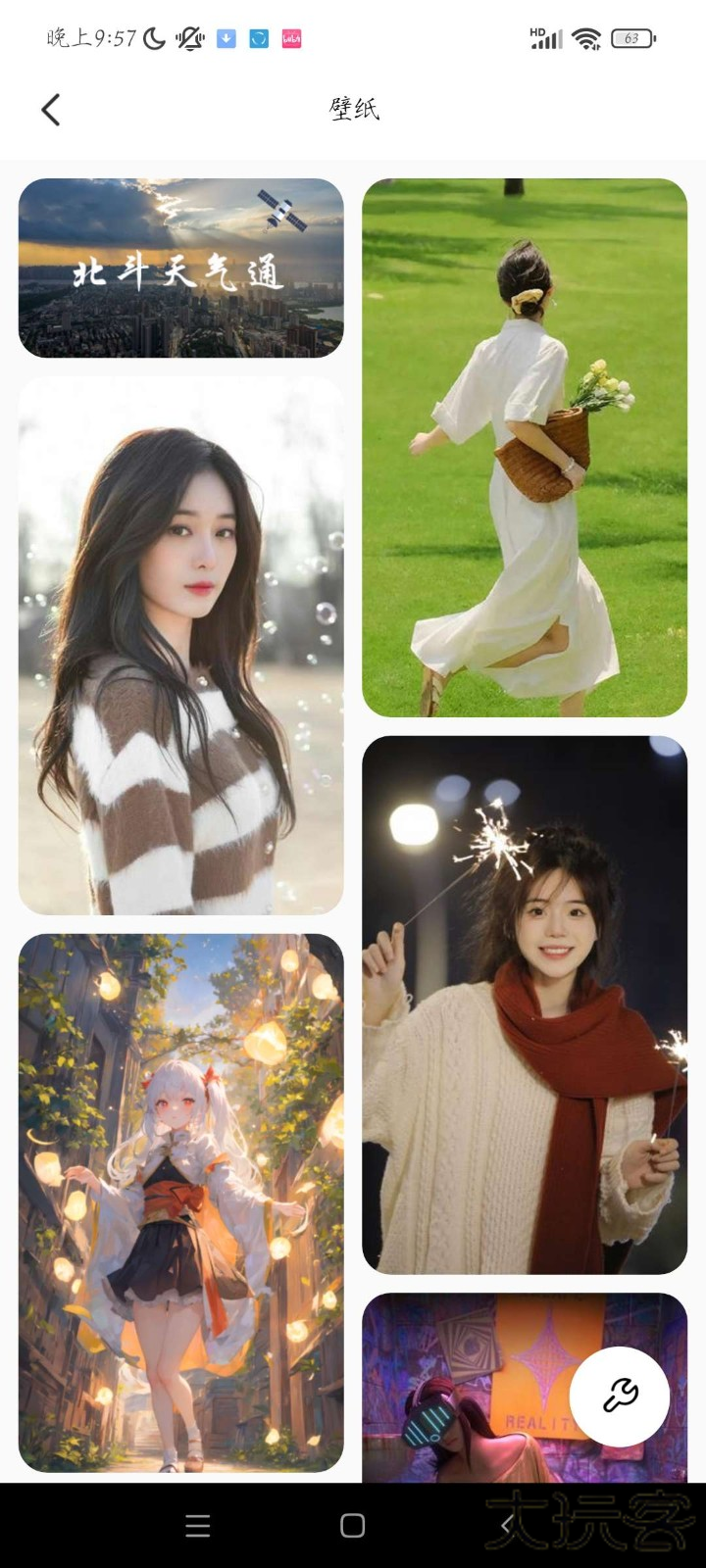706x1568 pixels.
Task: Open the anime girl with lanterns wallpaper
Action: 180,1202
